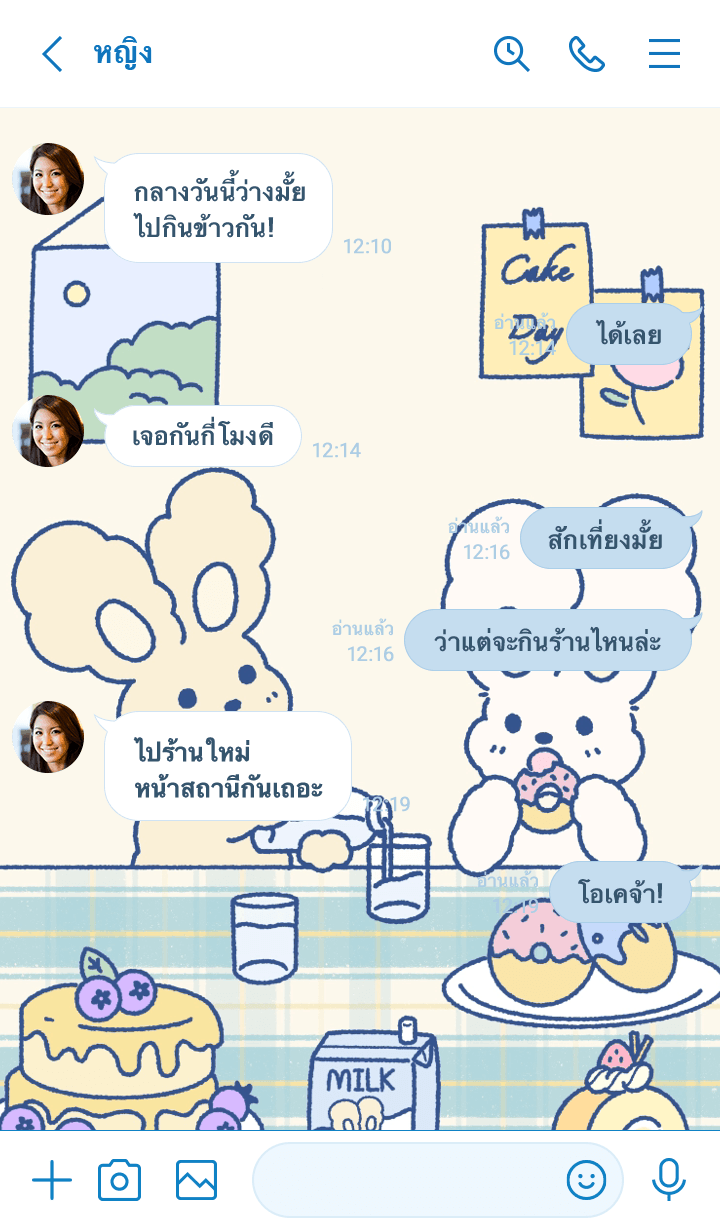This screenshot has width=720, height=1232.
Task: Start a voice call with หญิง
Action: coord(587,54)
